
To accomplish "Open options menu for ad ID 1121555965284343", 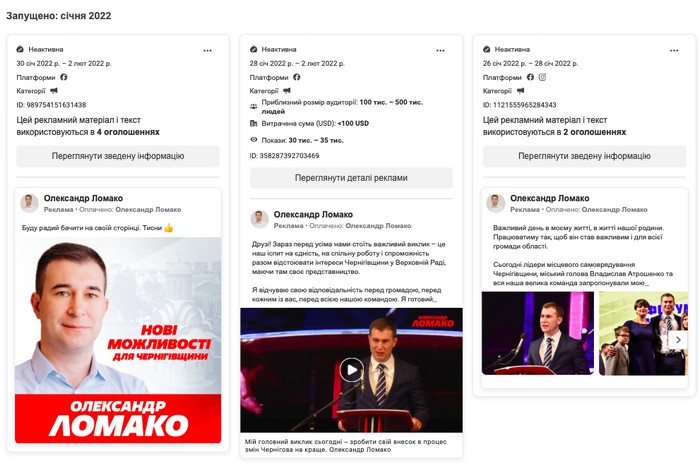I will [673, 50].
